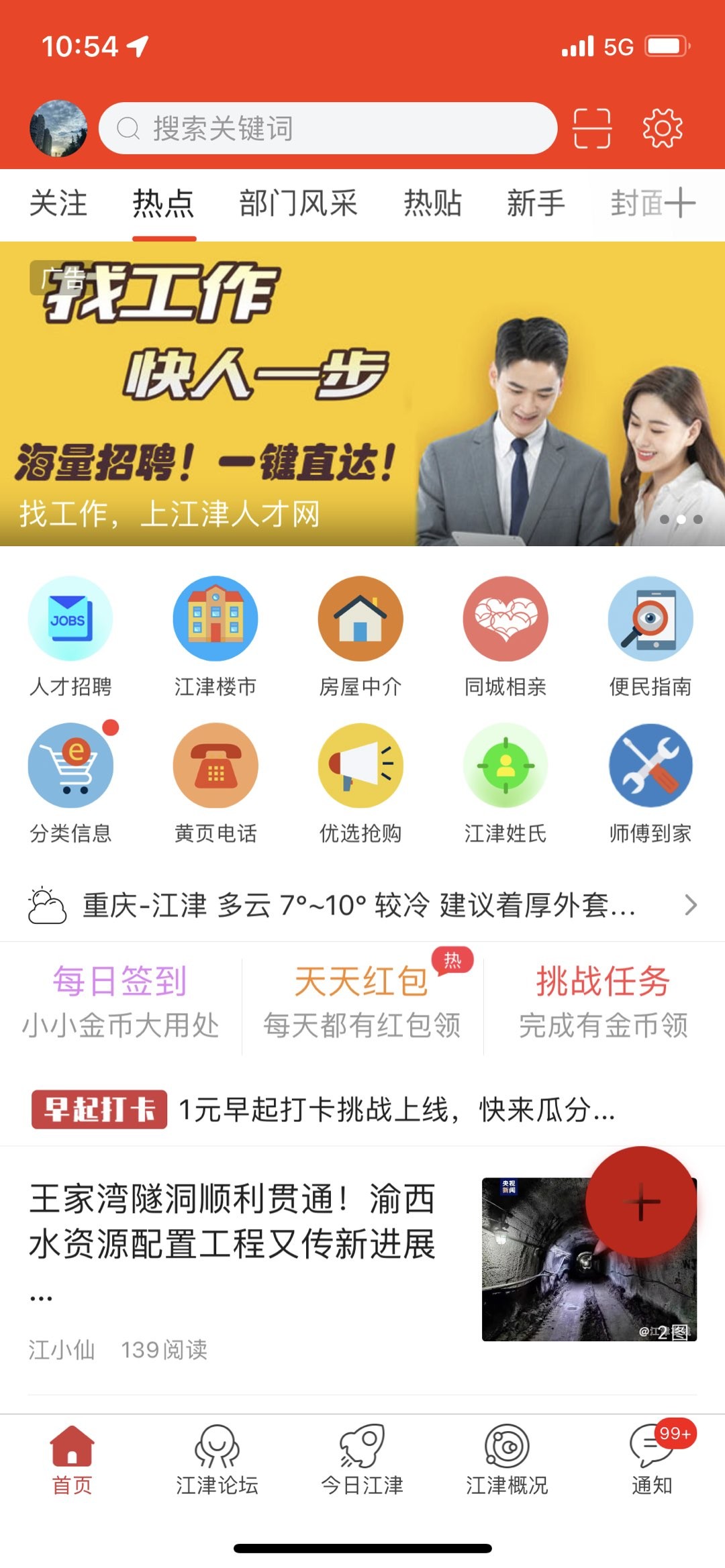Tap the 搜索关键词 search box
This screenshot has width=725, height=1568.
[328, 128]
